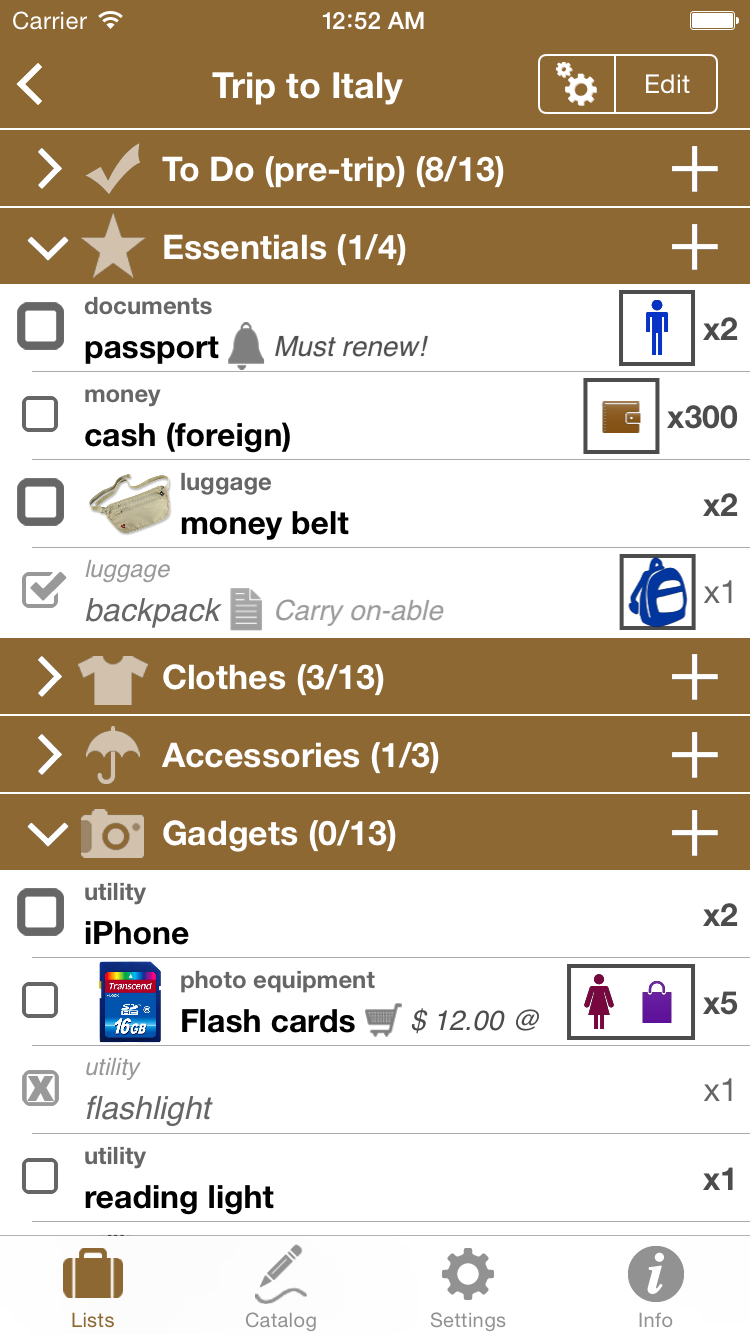Mark cash (foreign) as packed

(41, 415)
